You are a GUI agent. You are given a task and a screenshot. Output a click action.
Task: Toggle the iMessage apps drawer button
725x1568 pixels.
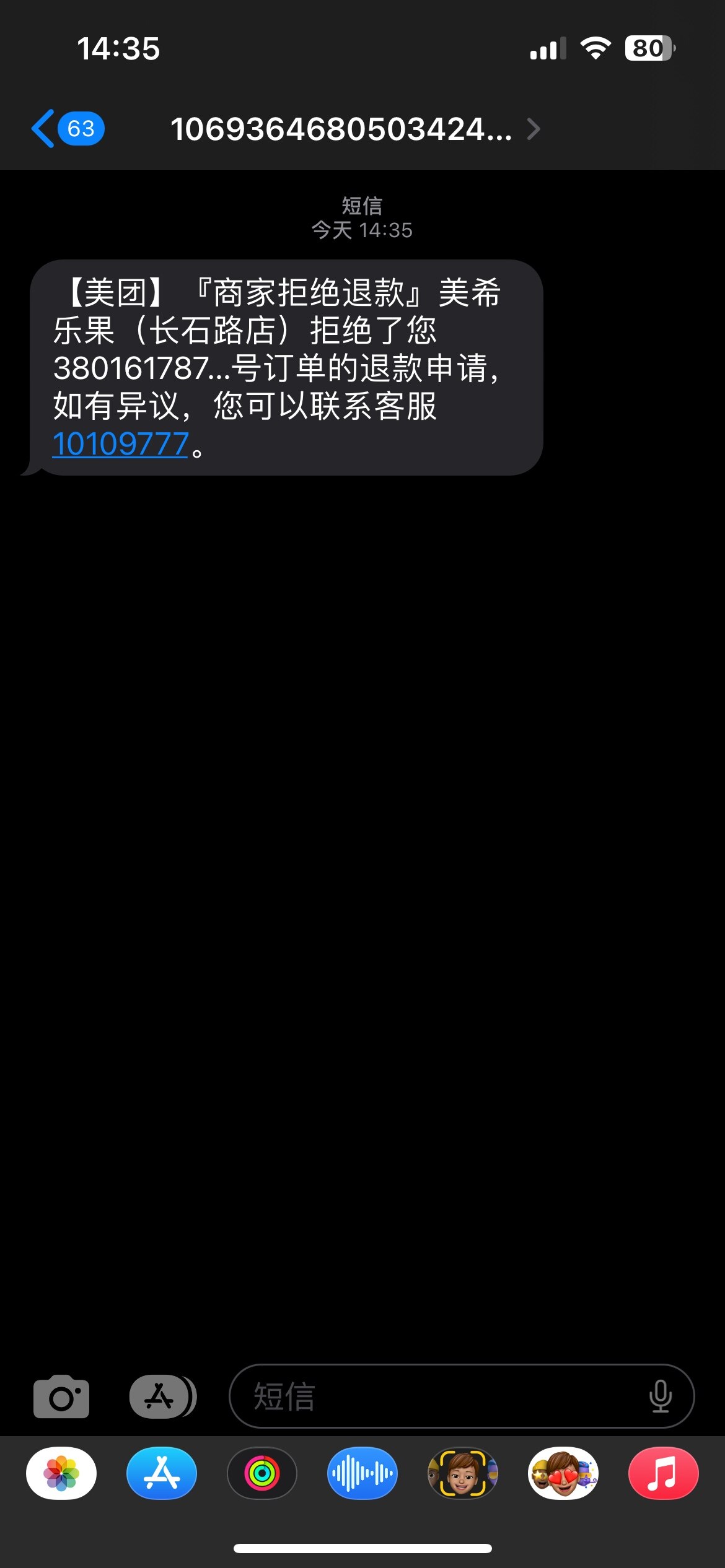pyautogui.click(x=163, y=1396)
